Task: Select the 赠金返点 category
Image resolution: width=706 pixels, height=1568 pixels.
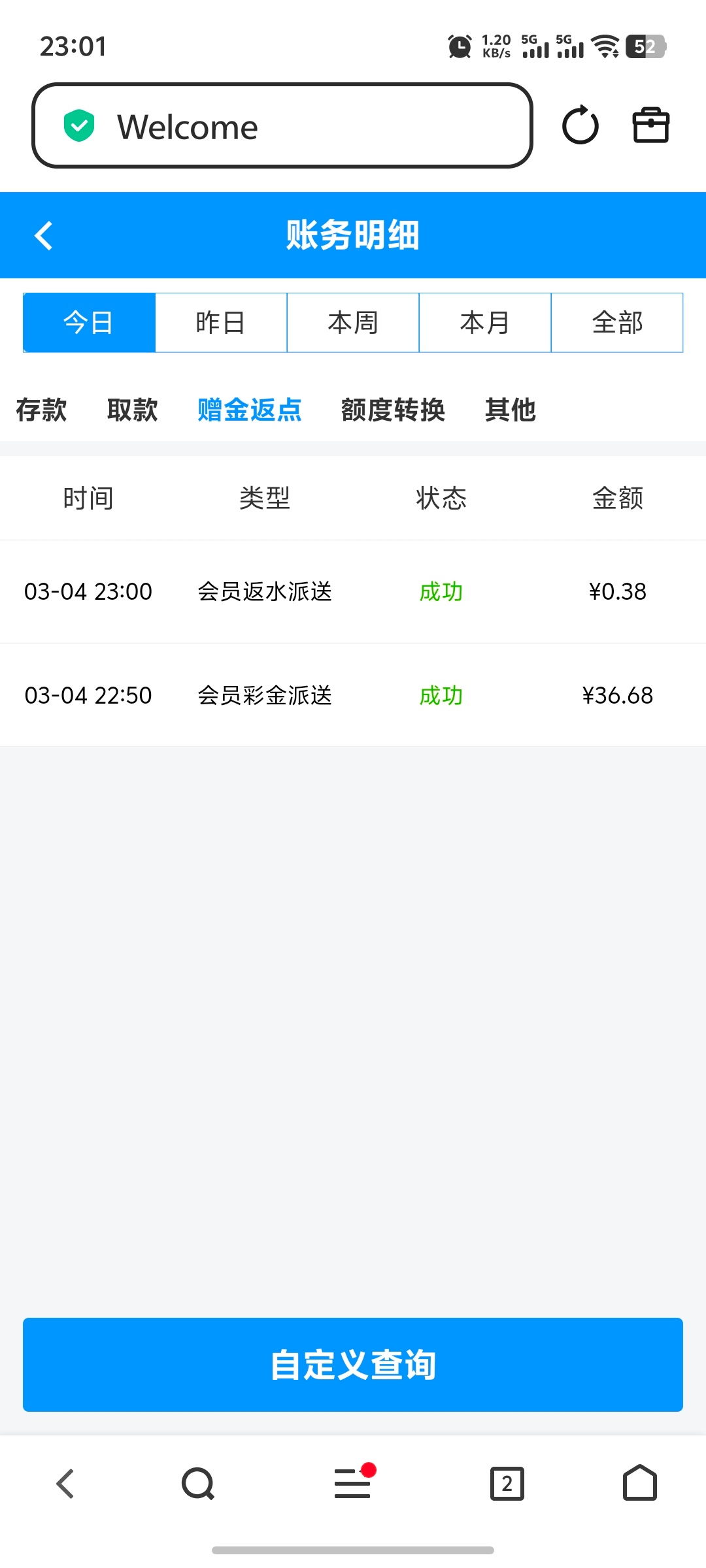Action: pyautogui.click(x=250, y=410)
